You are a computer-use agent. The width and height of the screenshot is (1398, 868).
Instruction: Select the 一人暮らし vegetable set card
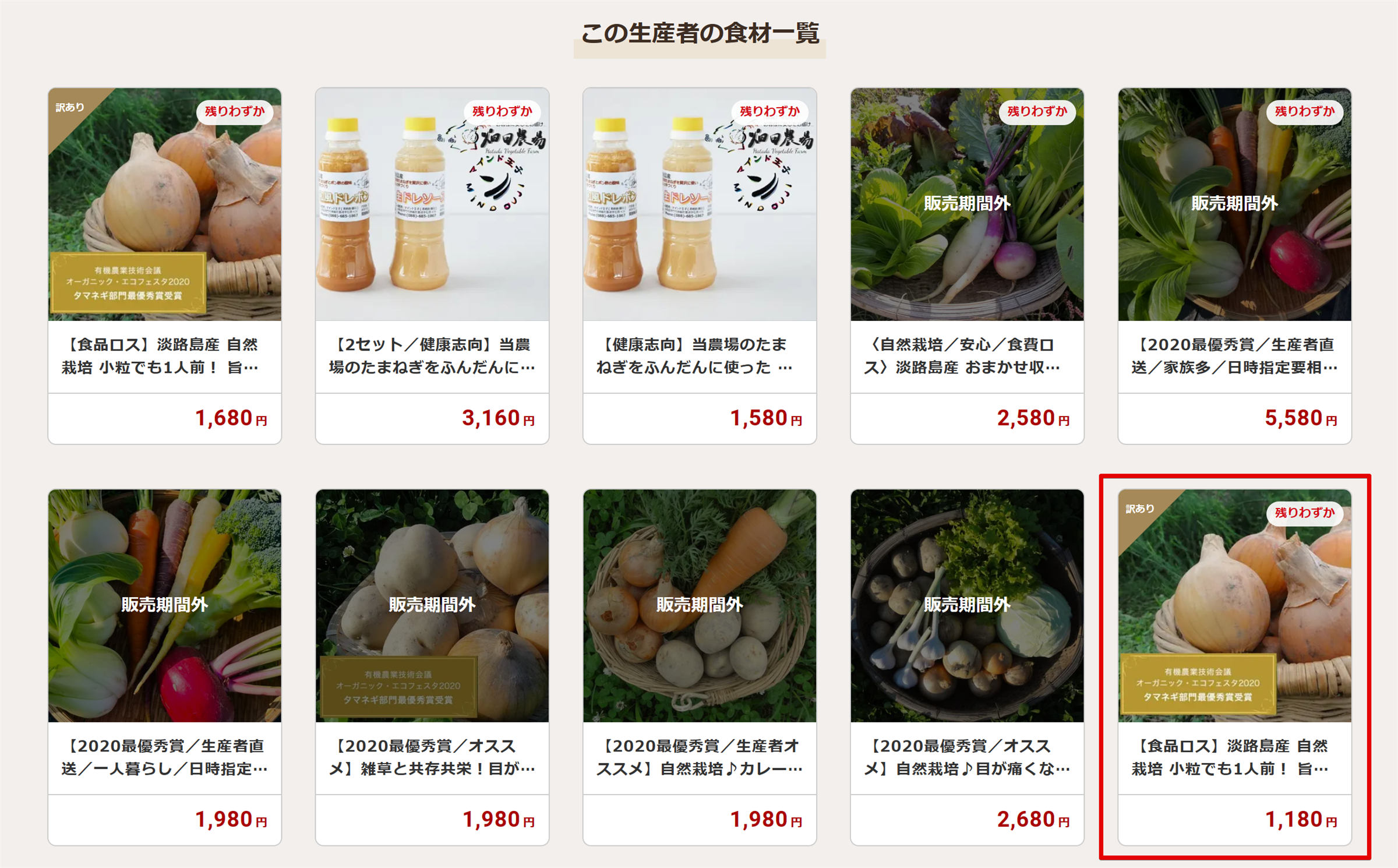coord(164,666)
